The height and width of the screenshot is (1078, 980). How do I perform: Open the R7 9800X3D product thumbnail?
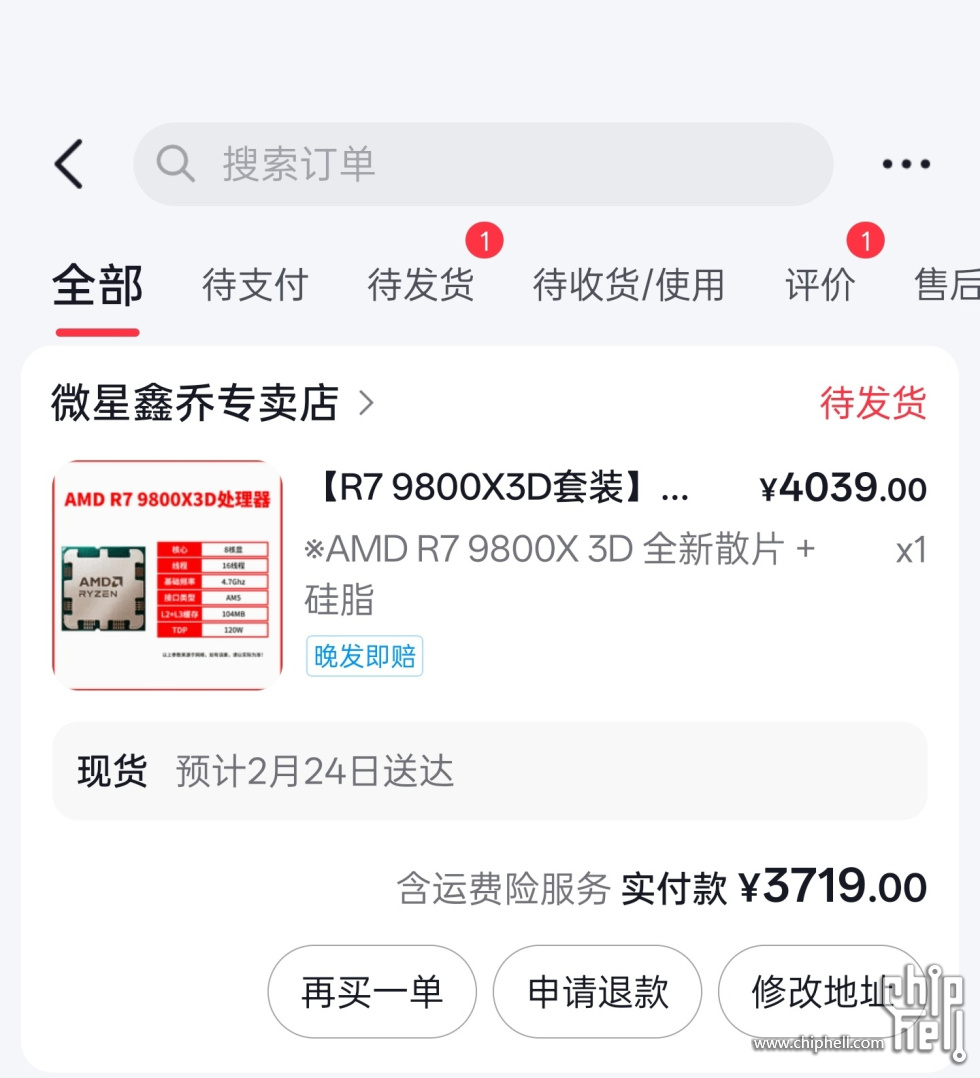point(167,575)
